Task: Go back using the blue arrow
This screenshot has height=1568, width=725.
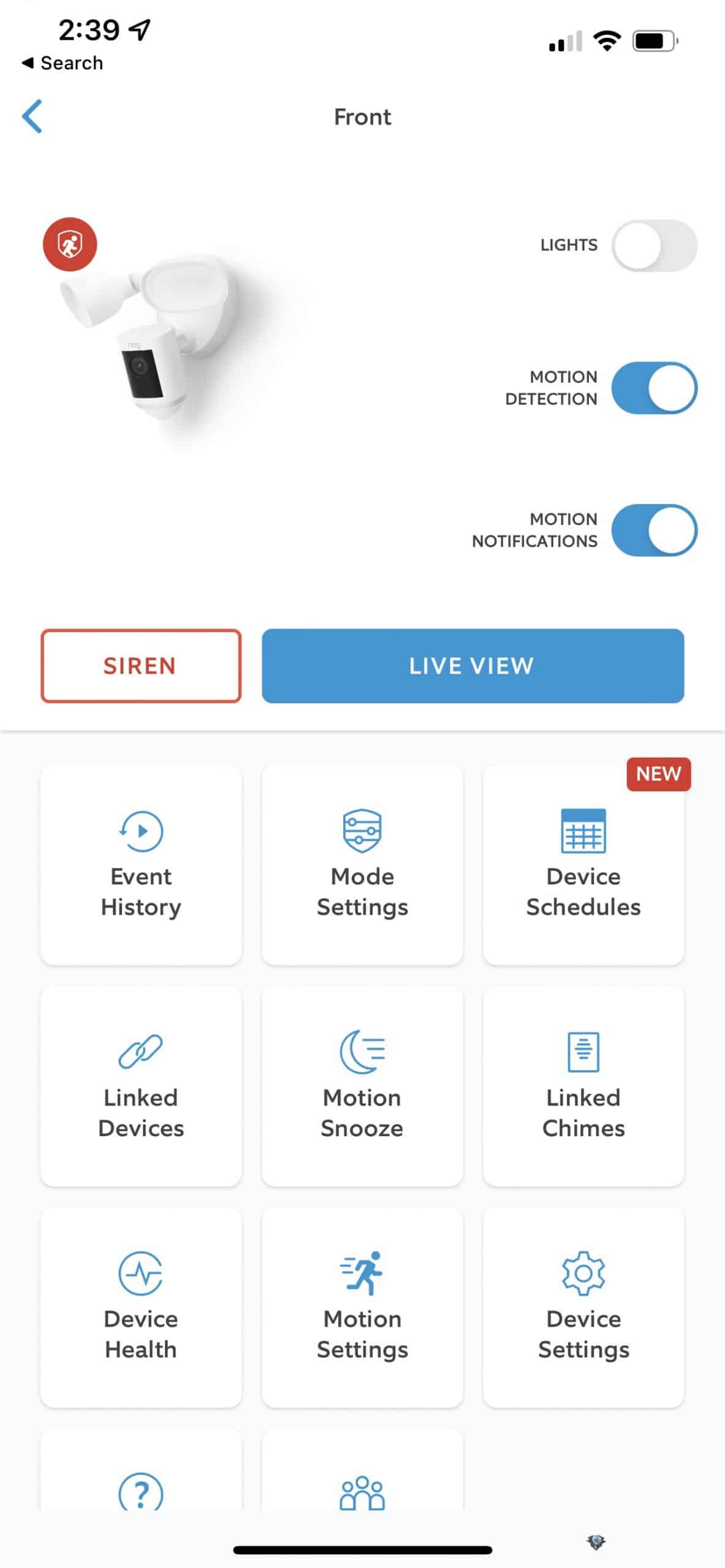Action: 32,116
